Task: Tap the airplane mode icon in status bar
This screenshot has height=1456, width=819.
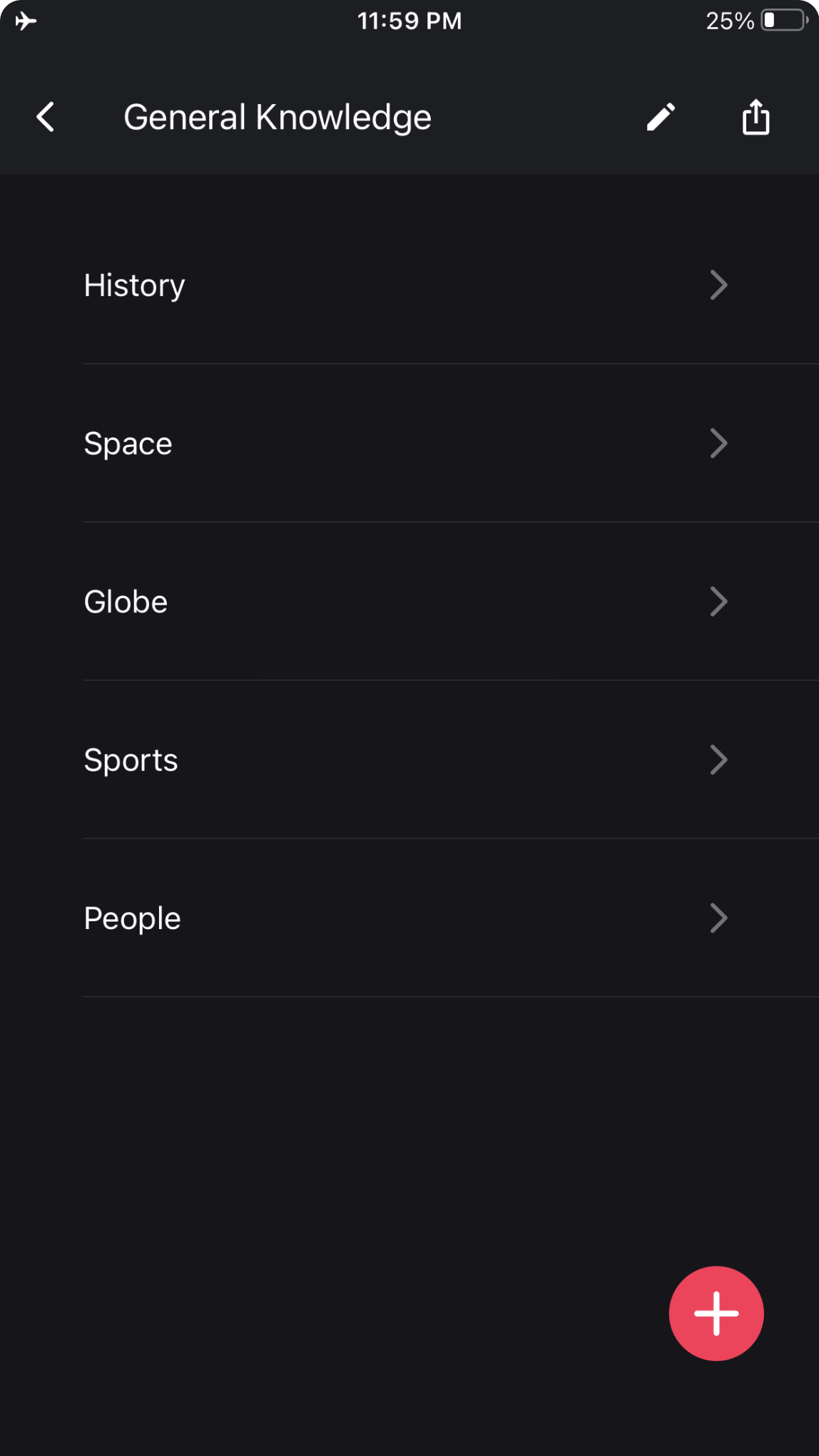Action: pyautogui.click(x=26, y=21)
